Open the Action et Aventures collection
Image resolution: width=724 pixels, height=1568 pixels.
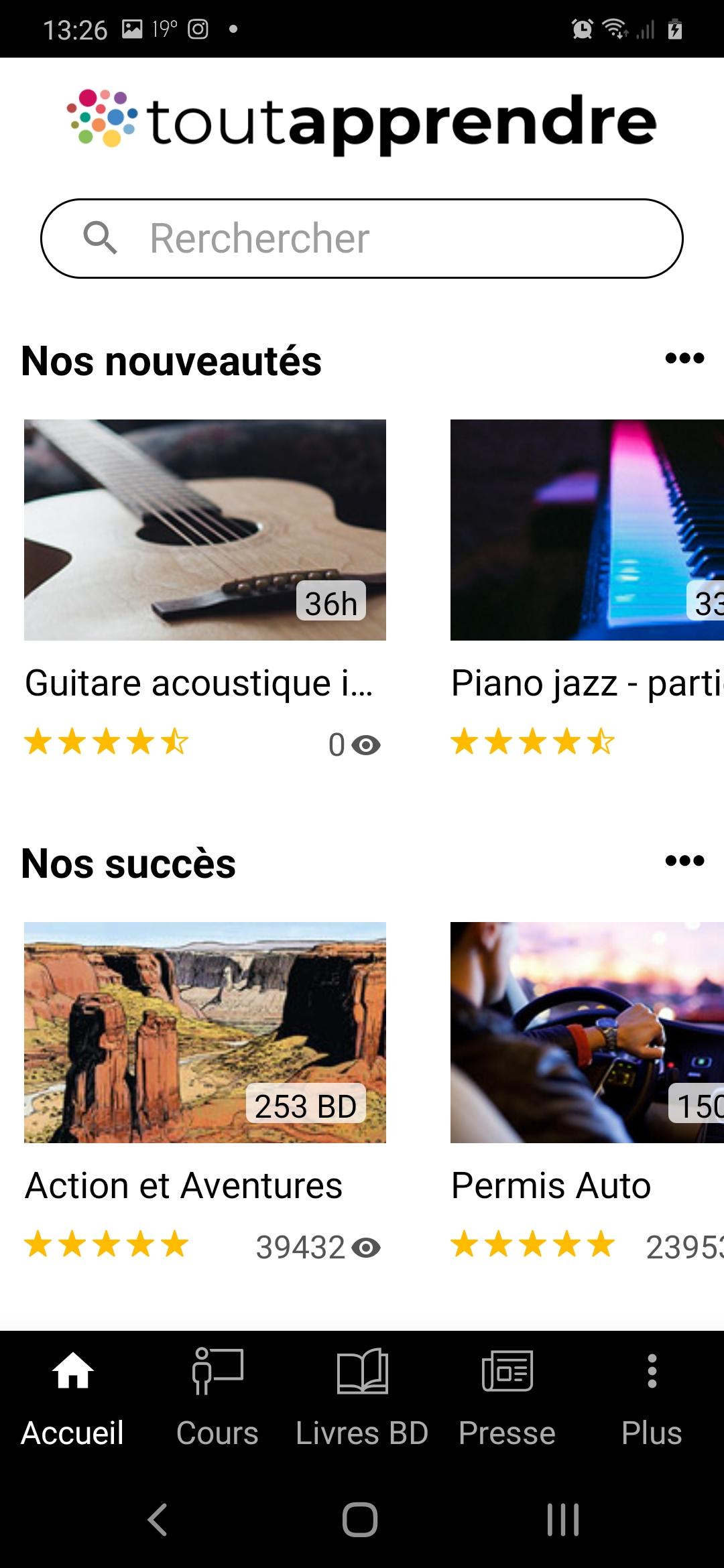204,1032
